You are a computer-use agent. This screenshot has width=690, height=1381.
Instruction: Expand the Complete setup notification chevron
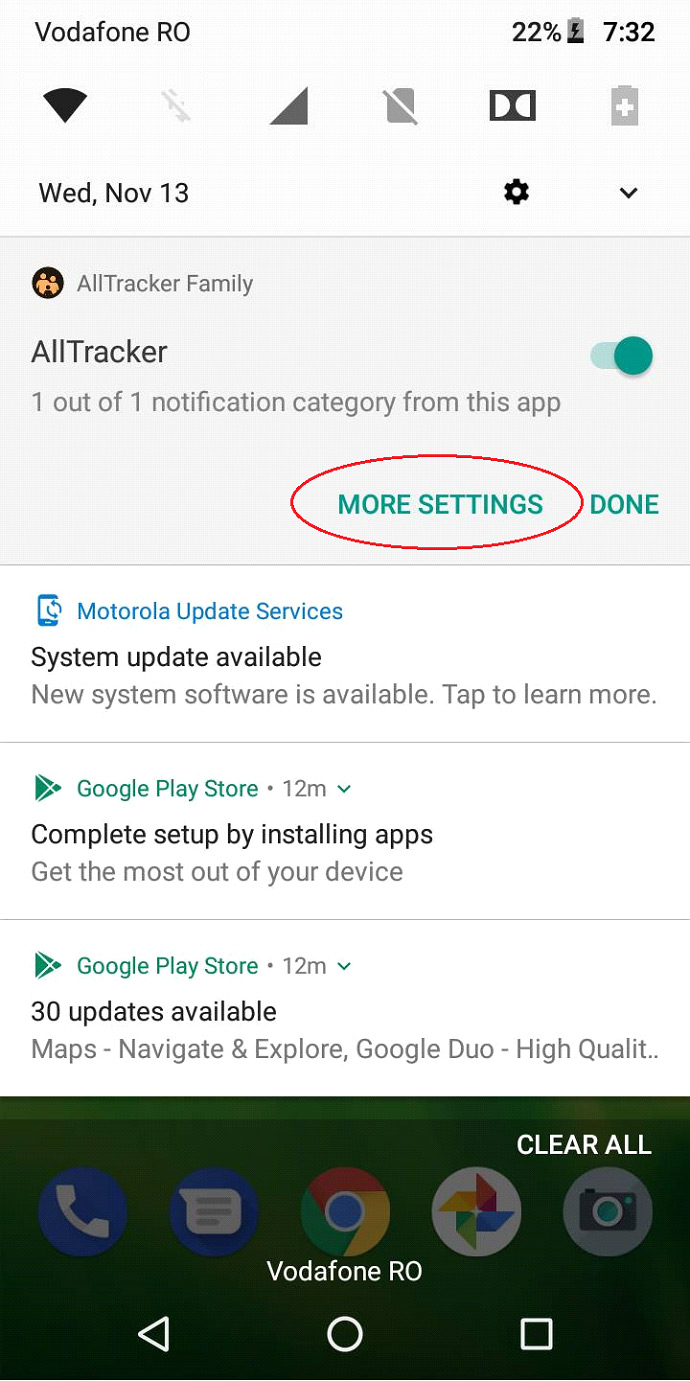pos(345,789)
